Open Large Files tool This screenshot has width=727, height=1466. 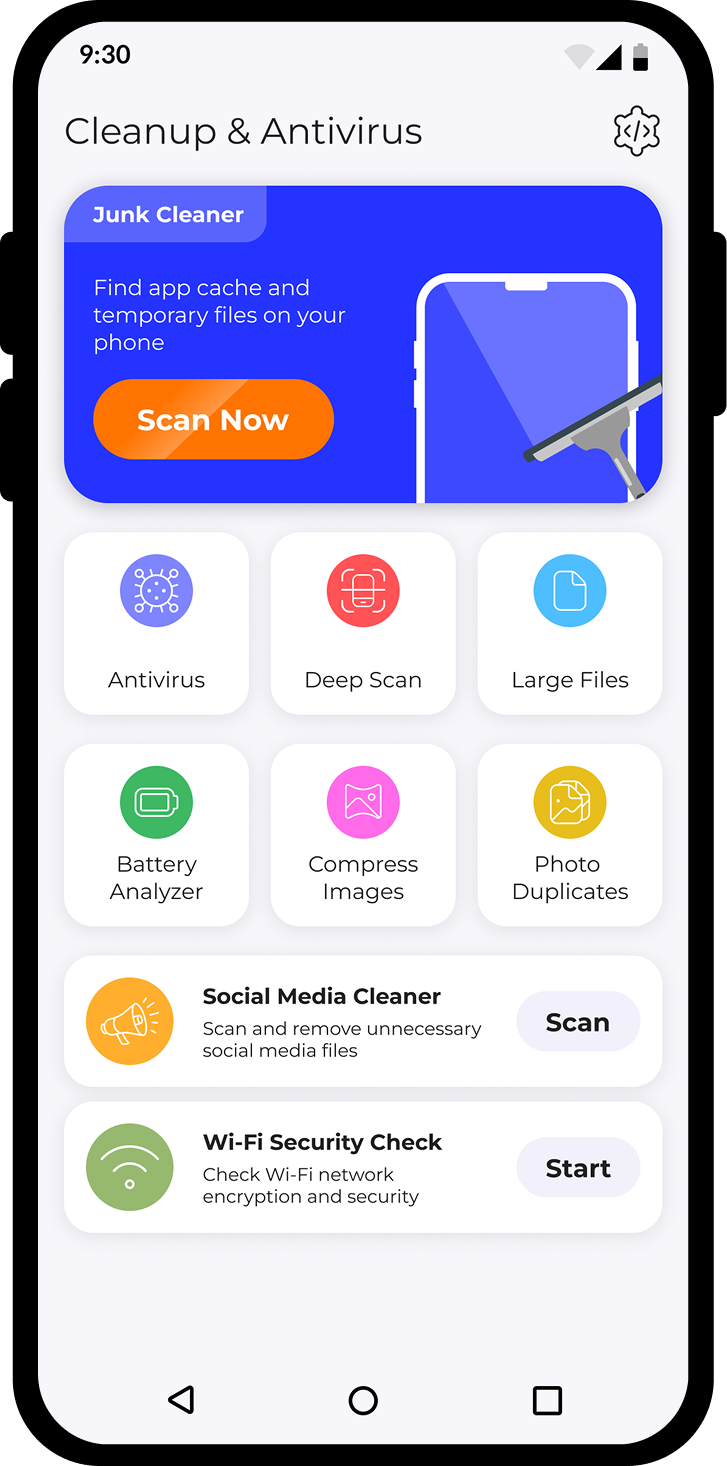pos(570,623)
